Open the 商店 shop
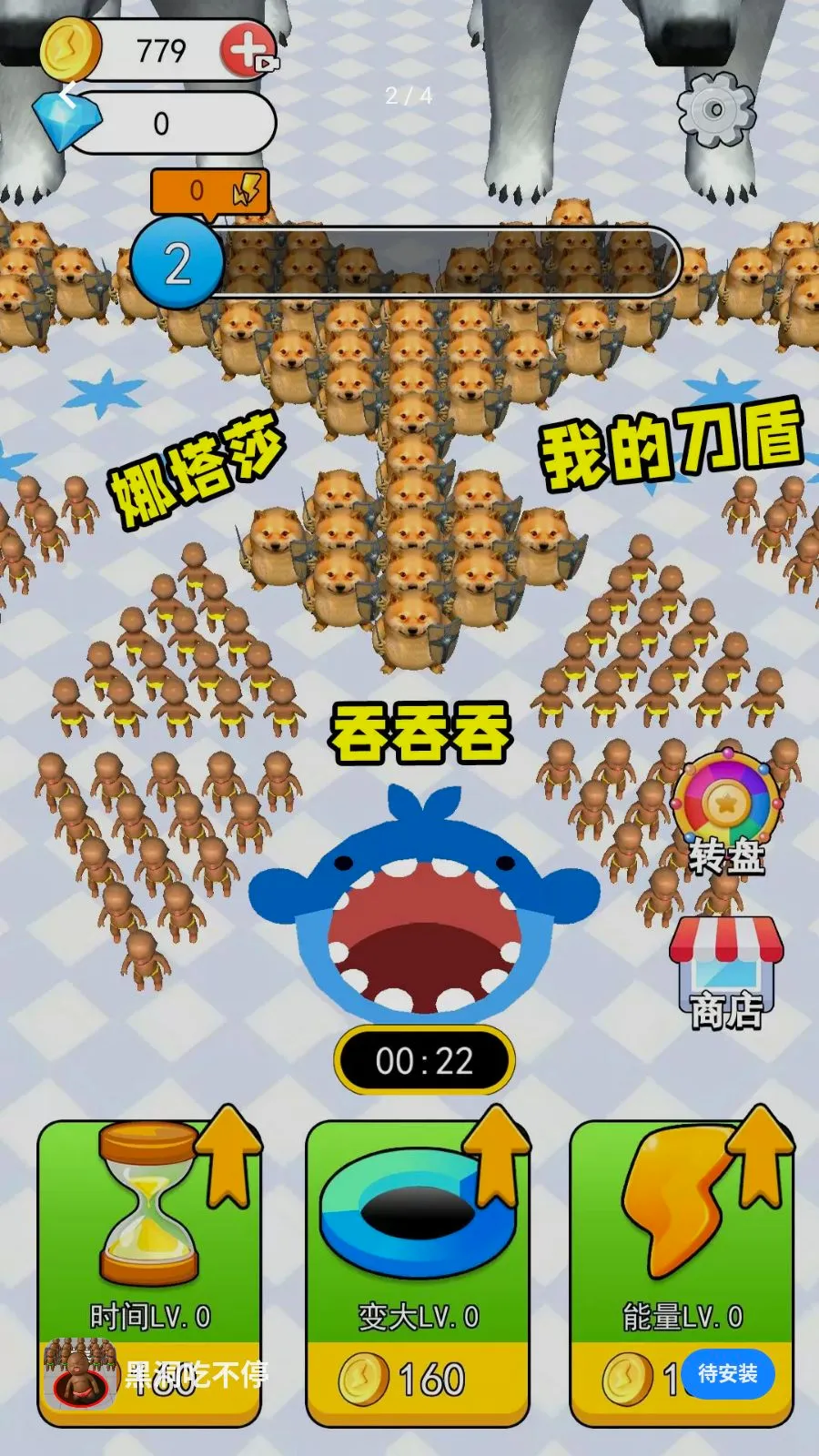Image resolution: width=819 pixels, height=1456 pixels. point(726,974)
